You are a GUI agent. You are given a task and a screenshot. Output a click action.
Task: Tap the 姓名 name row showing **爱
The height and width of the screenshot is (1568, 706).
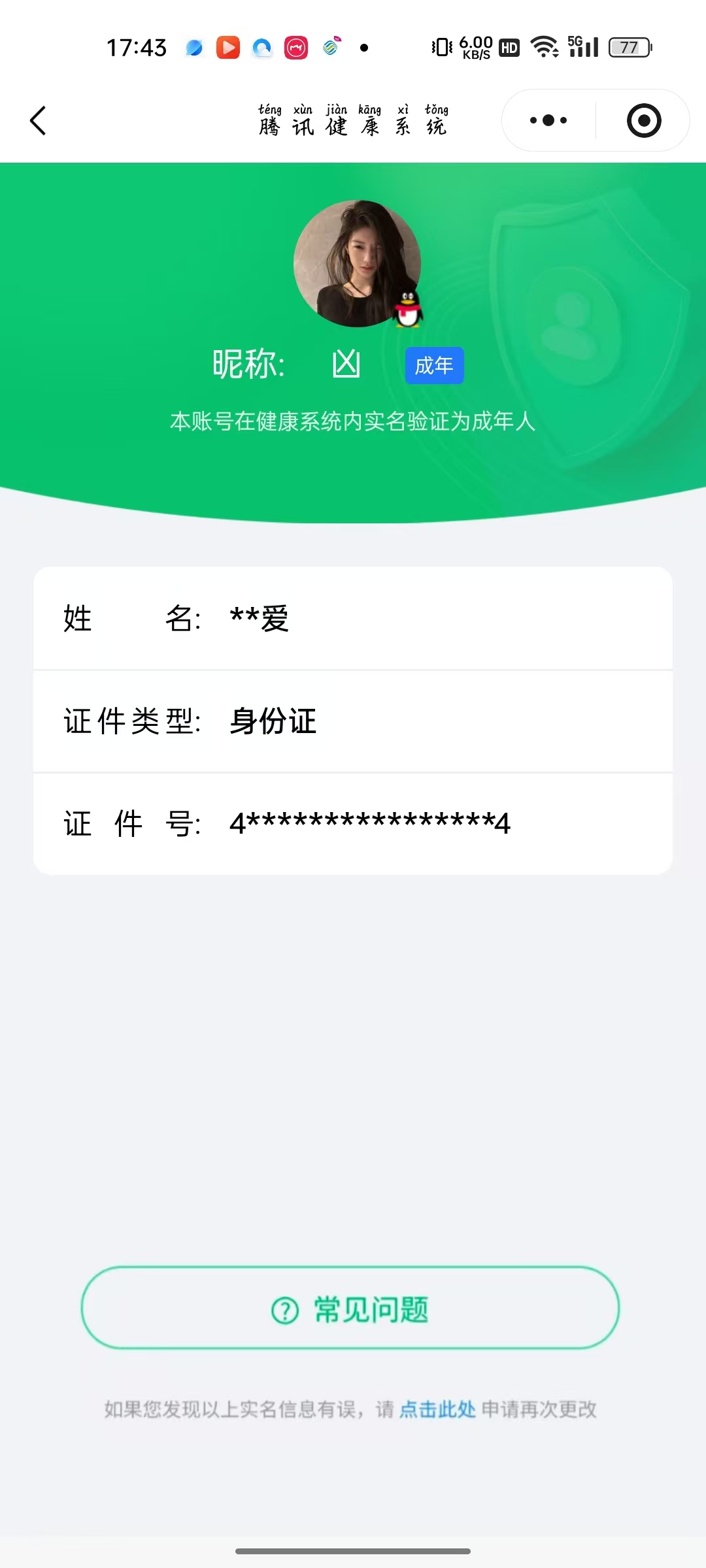tap(353, 619)
